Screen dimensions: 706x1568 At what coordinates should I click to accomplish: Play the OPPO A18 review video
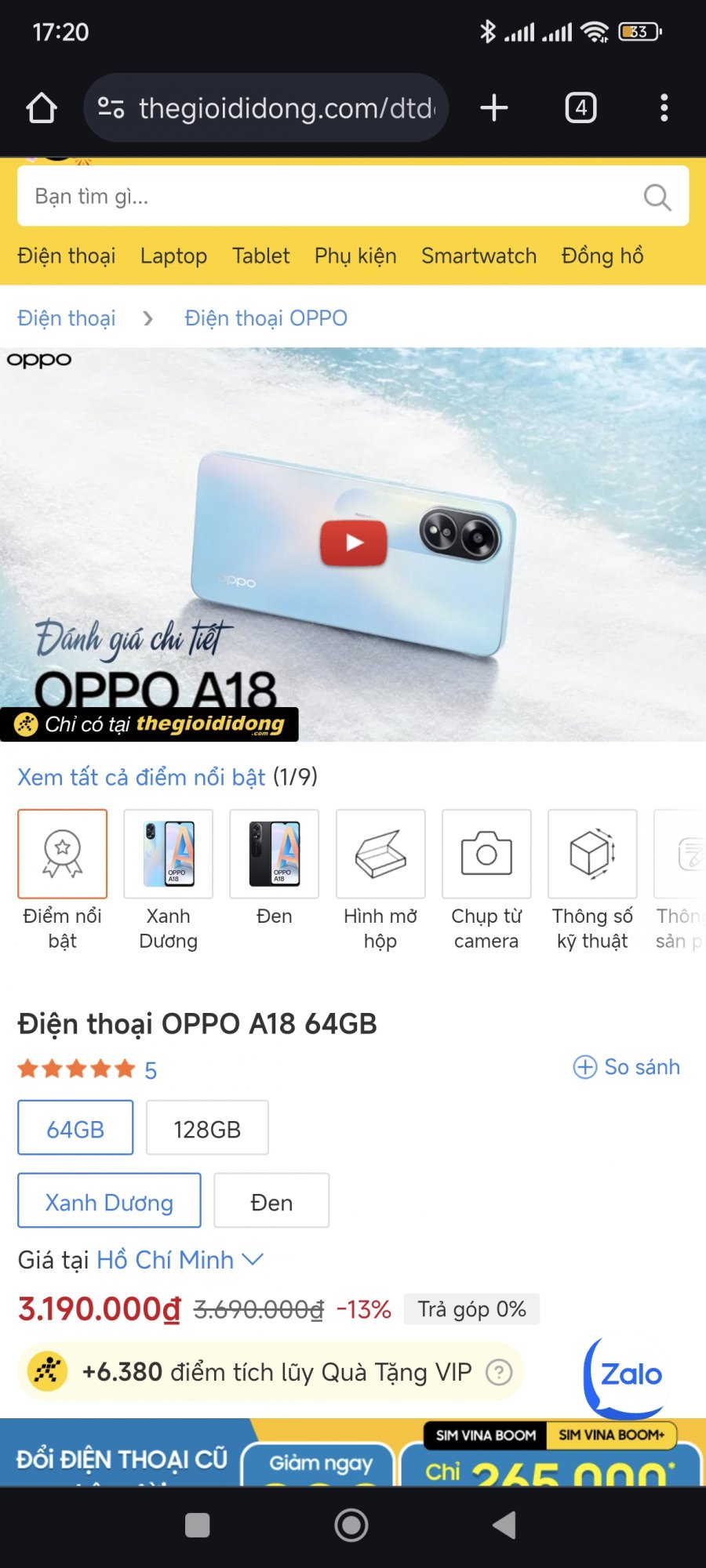[x=354, y=543]
